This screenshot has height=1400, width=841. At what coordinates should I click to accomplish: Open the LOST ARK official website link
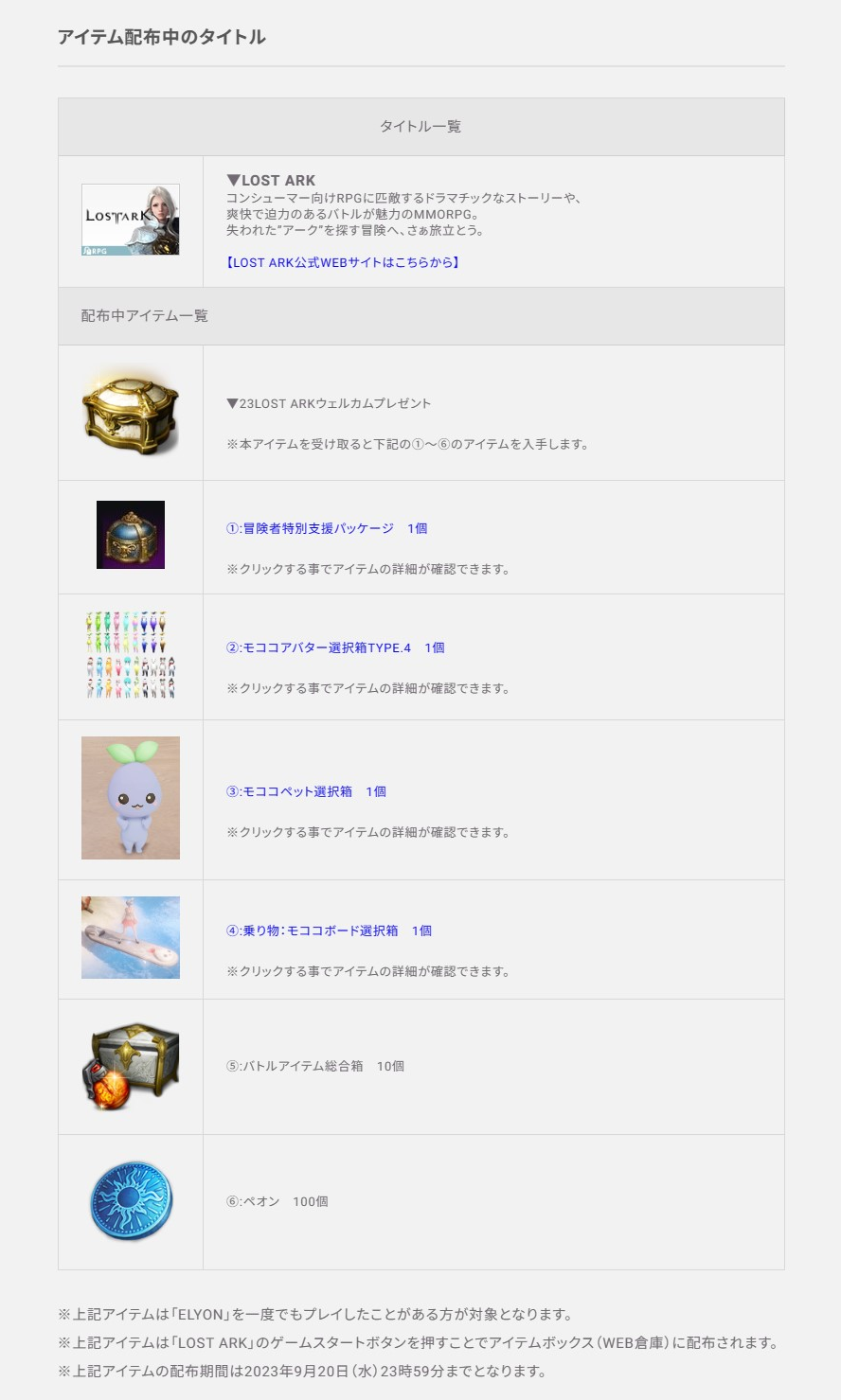point(342,264)
